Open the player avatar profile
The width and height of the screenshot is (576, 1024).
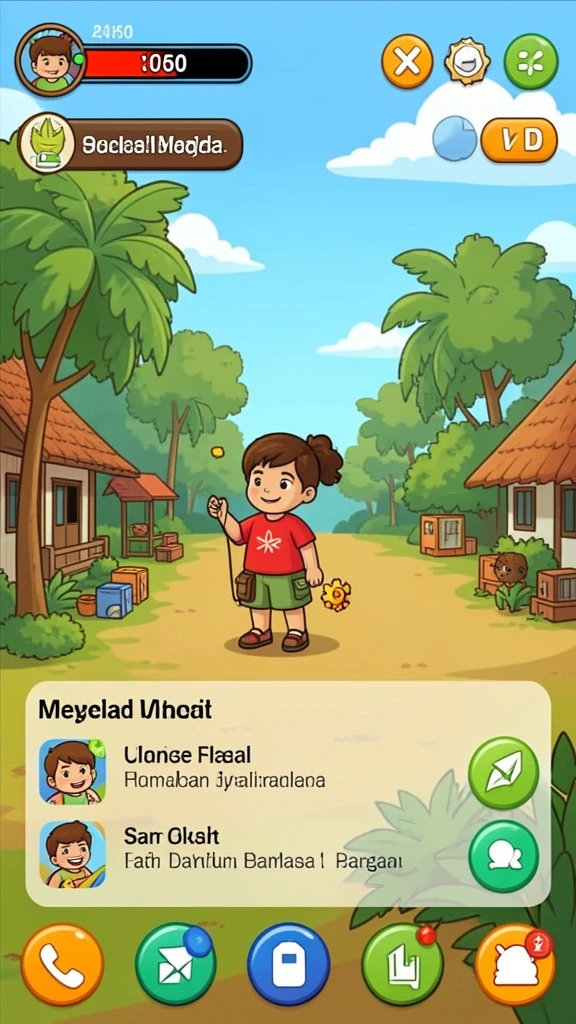(51, 59)
